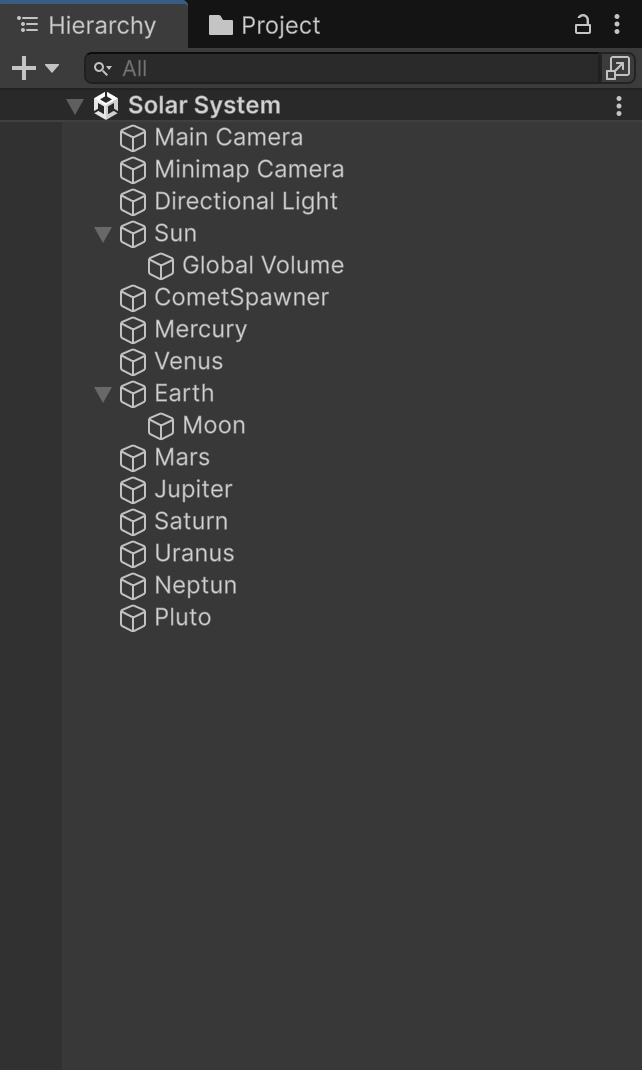Open the Solar System scene options menu
642x1070 pixels.
click(619, 105)
